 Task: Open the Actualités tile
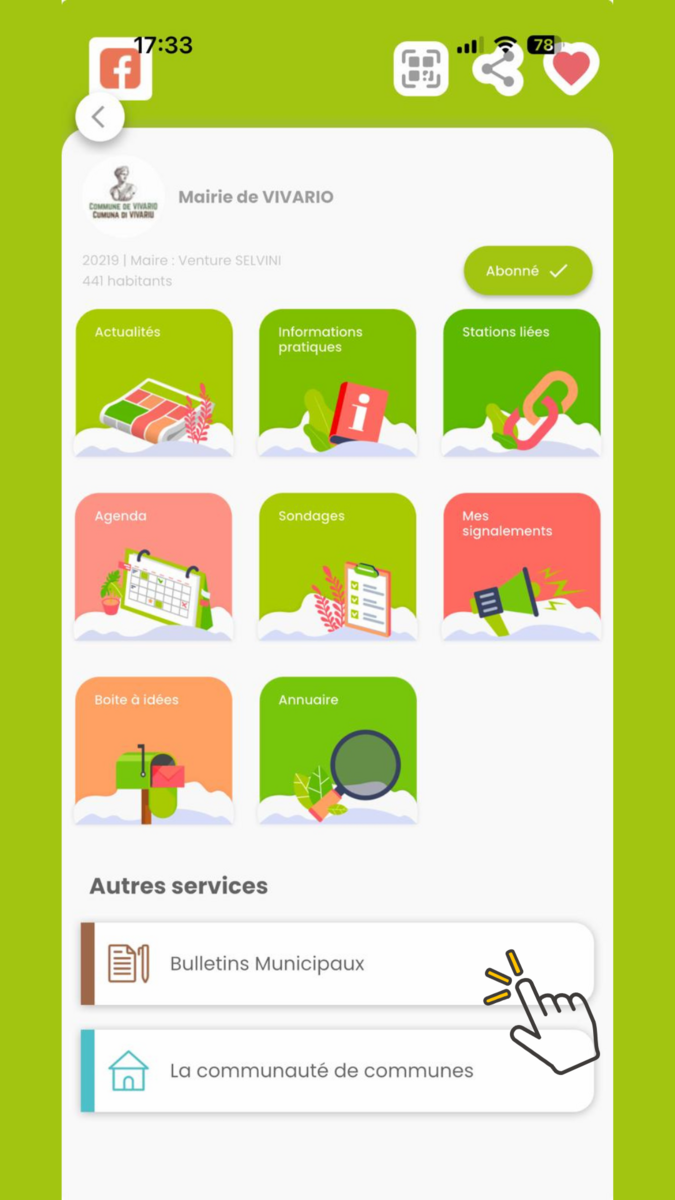tap(154, 383)
